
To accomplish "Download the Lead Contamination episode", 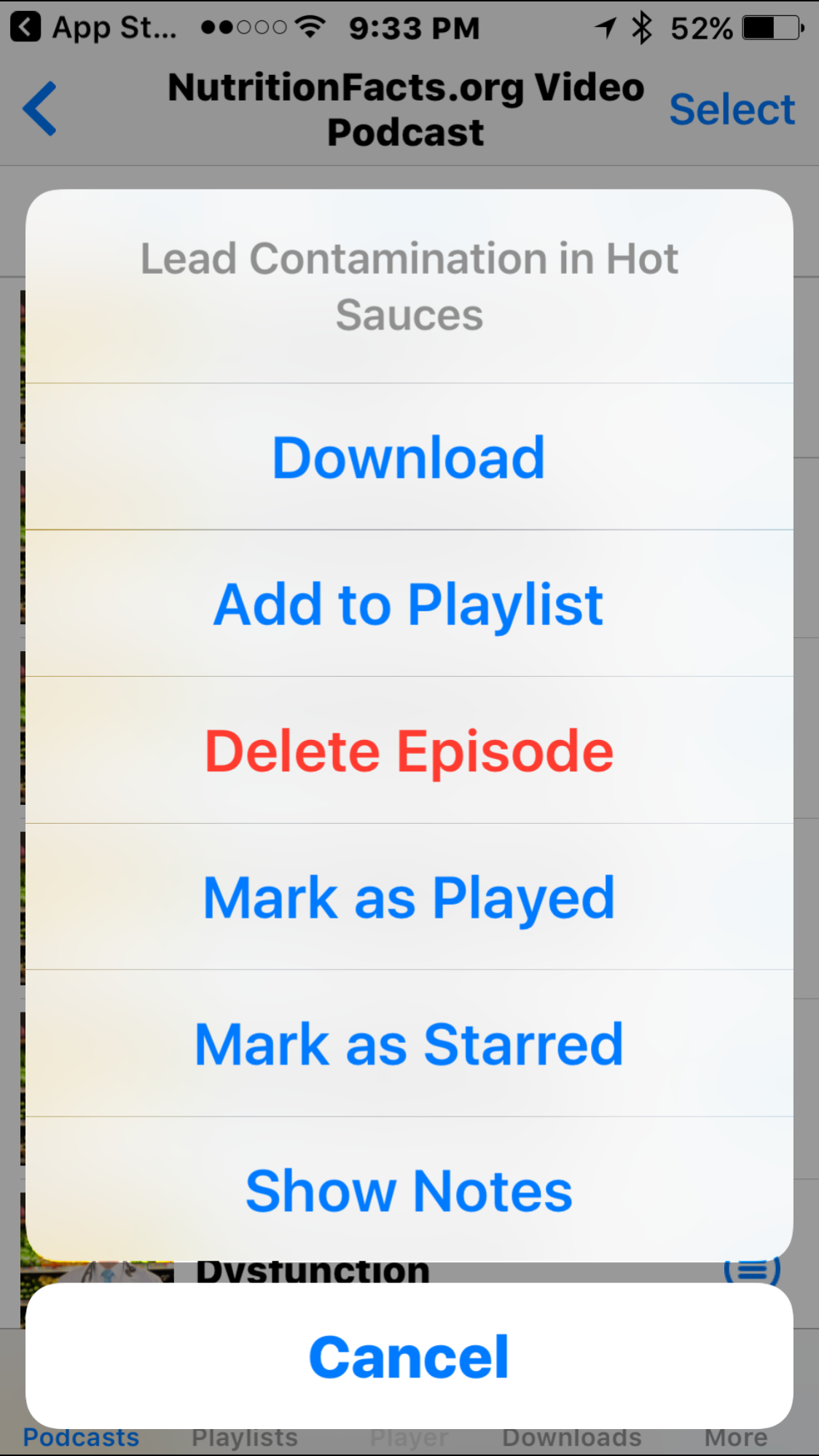I will click(x=409, y=457).
